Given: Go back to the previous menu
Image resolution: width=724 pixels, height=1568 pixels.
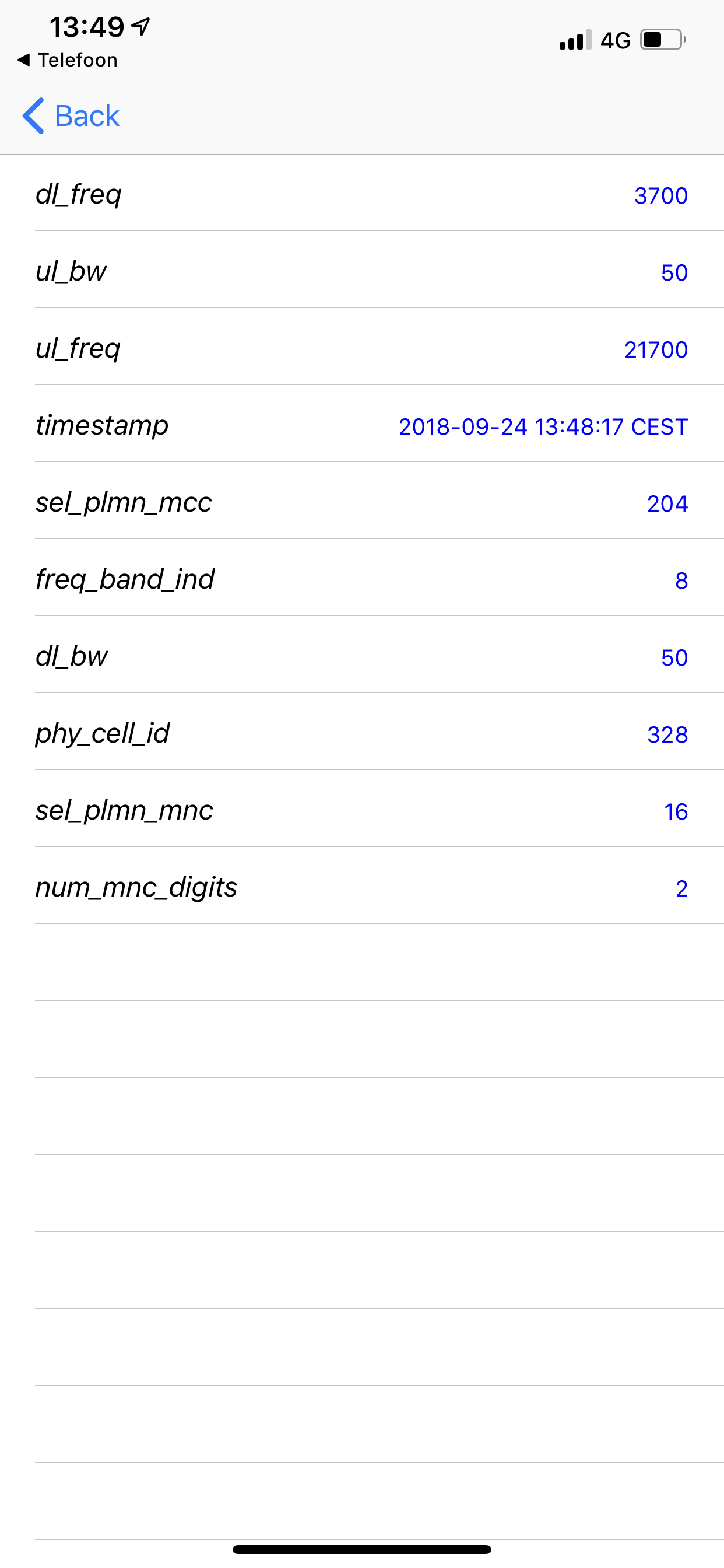Looking at the screenshot, I should [71, 116].
